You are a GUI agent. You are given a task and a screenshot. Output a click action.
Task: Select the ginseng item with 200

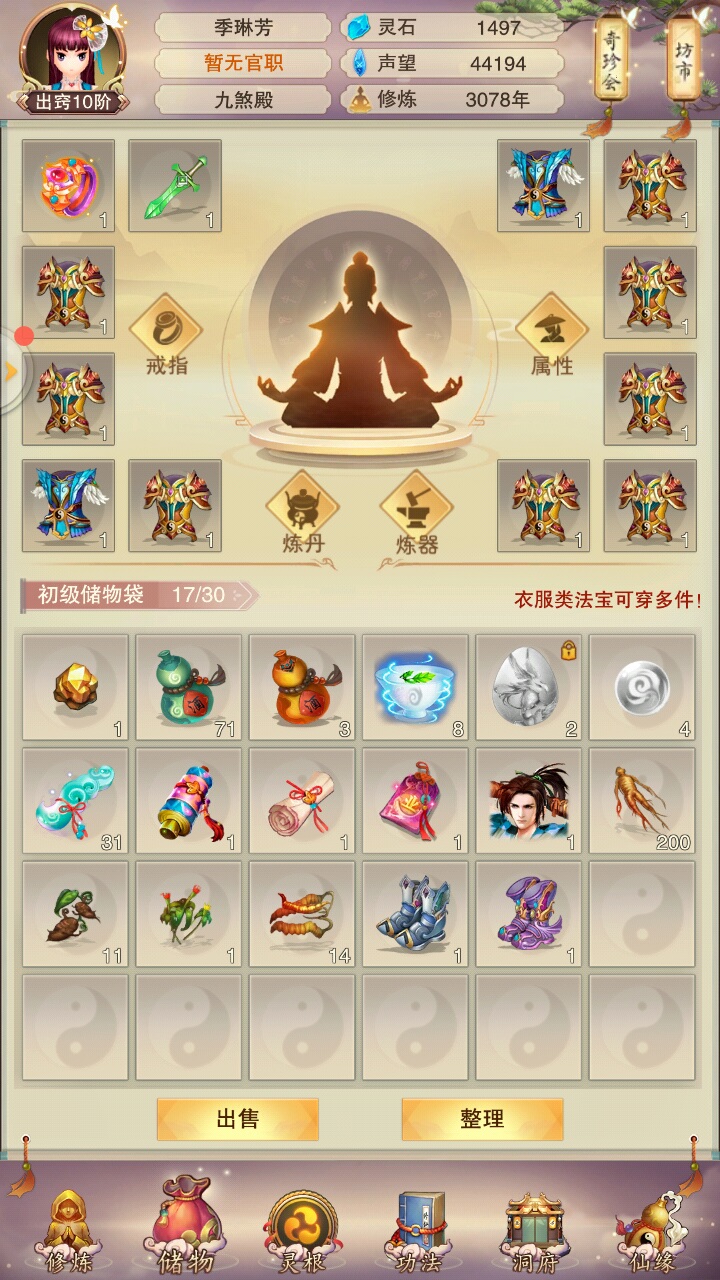tap(642, 801)
